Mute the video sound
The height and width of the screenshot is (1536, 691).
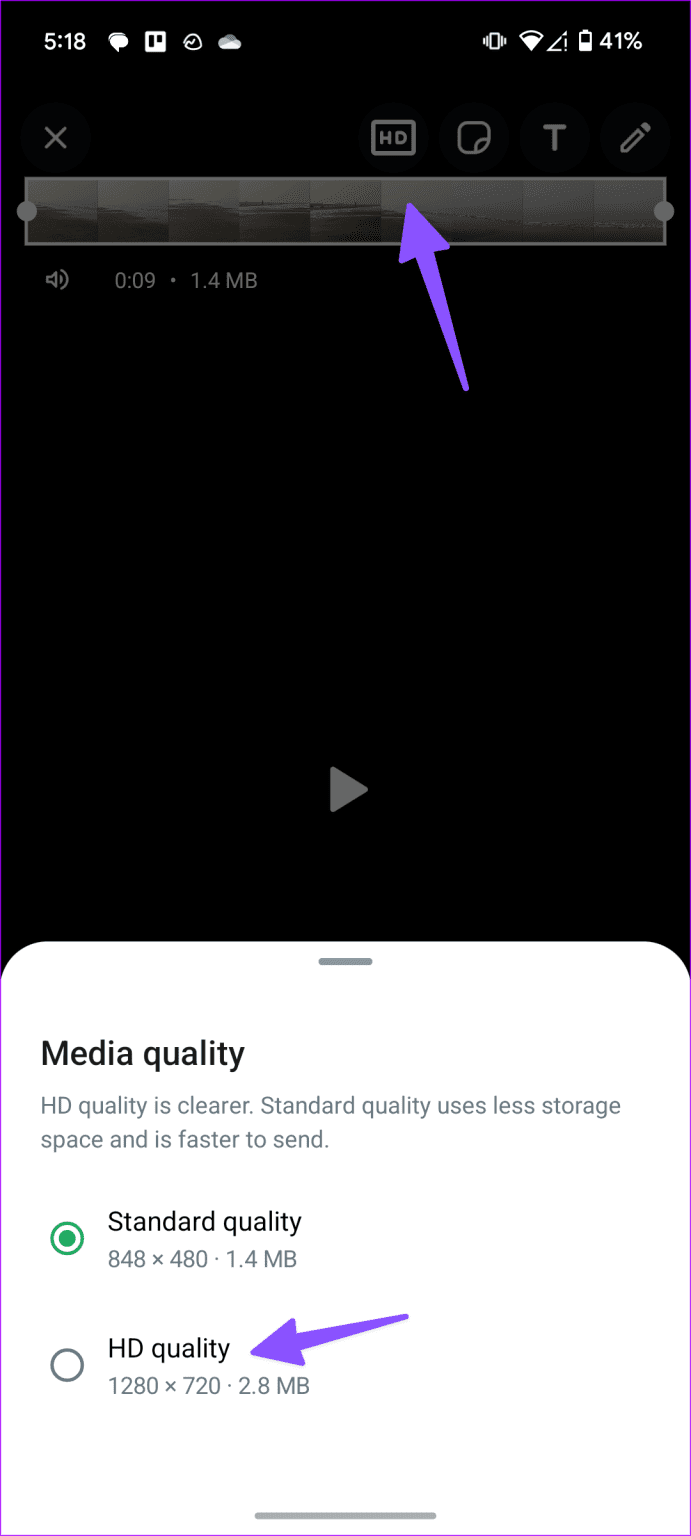[x=58, y=280]
